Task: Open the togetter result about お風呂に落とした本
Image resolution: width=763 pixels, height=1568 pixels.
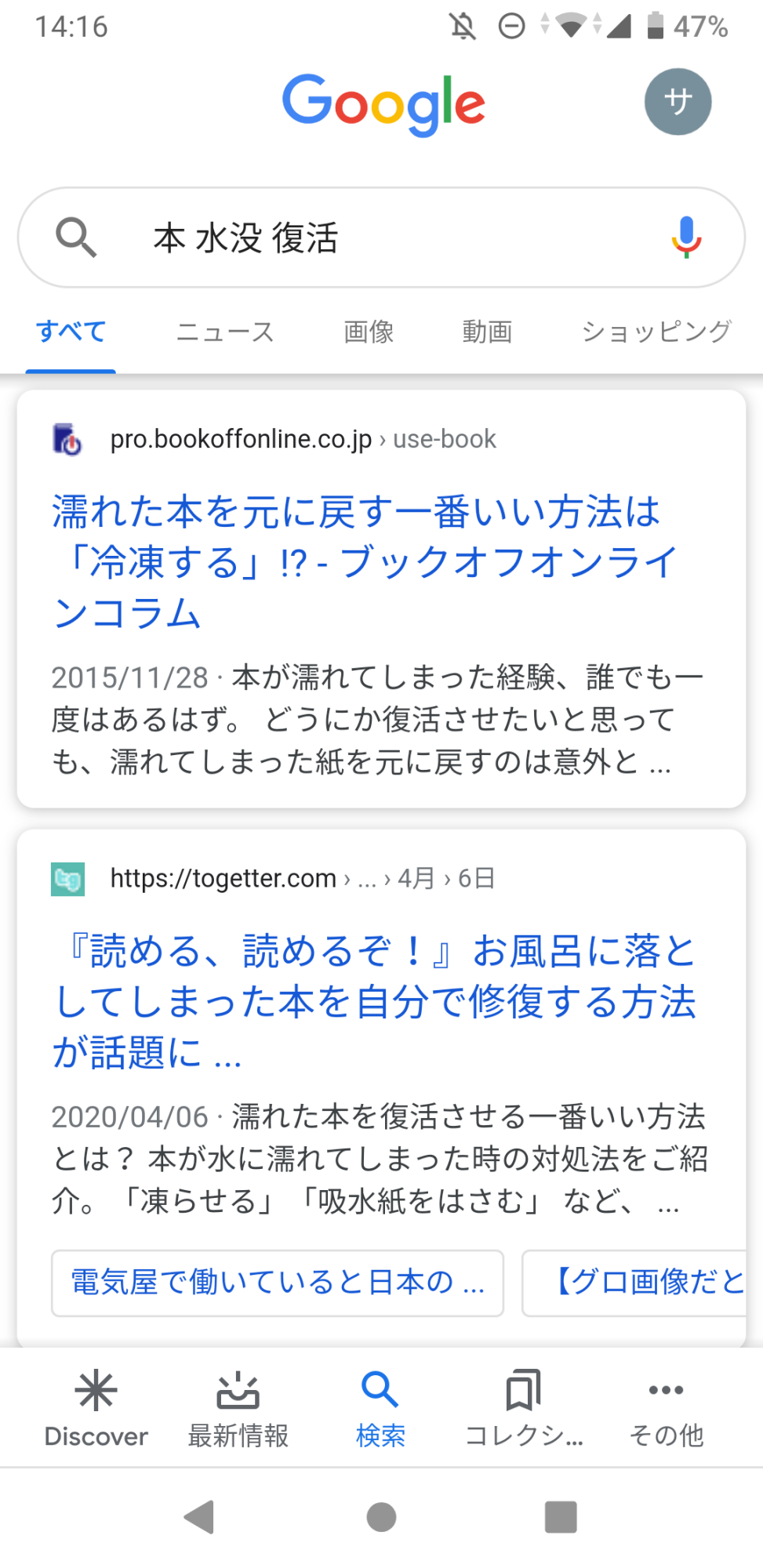Action: coord(375,1000)
